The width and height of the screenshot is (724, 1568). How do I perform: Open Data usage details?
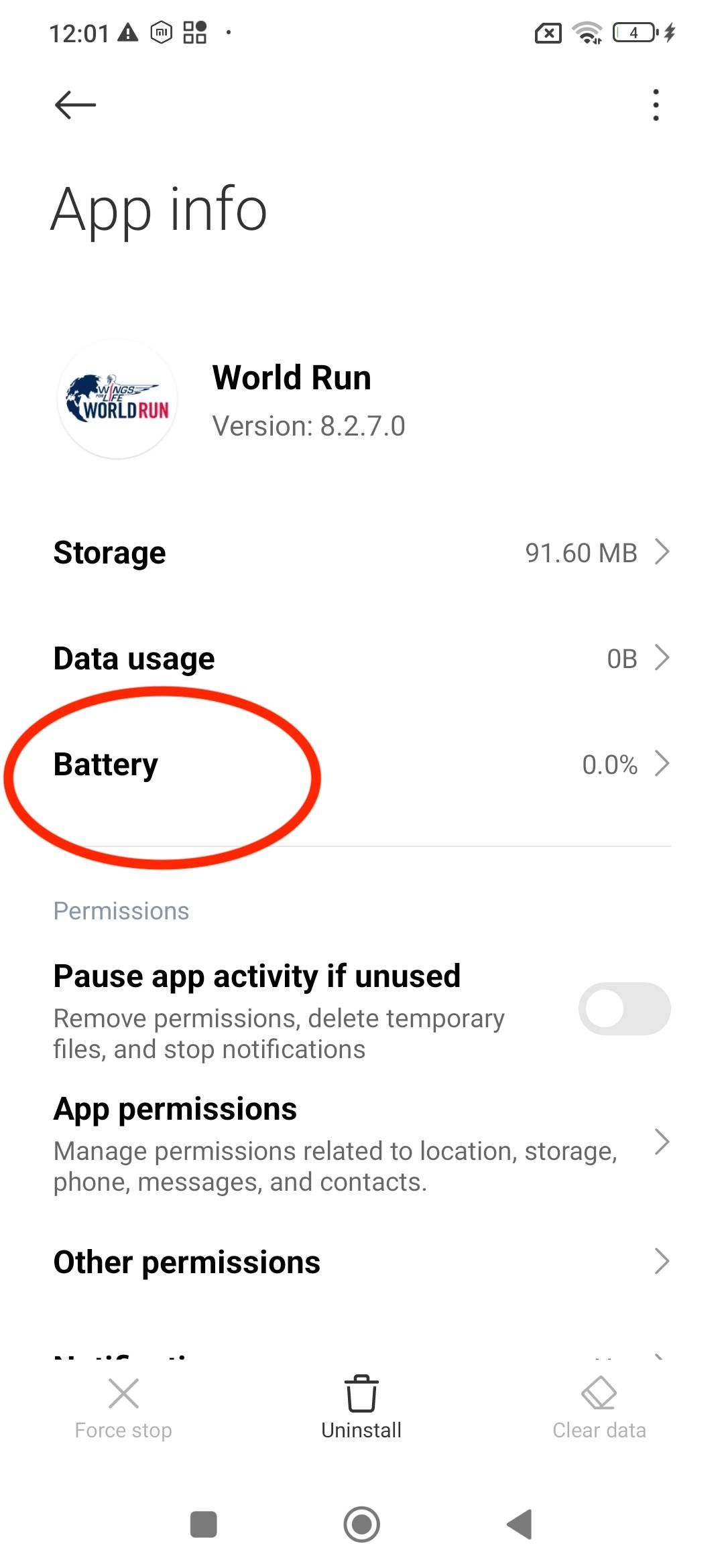[x=362, y=658]
